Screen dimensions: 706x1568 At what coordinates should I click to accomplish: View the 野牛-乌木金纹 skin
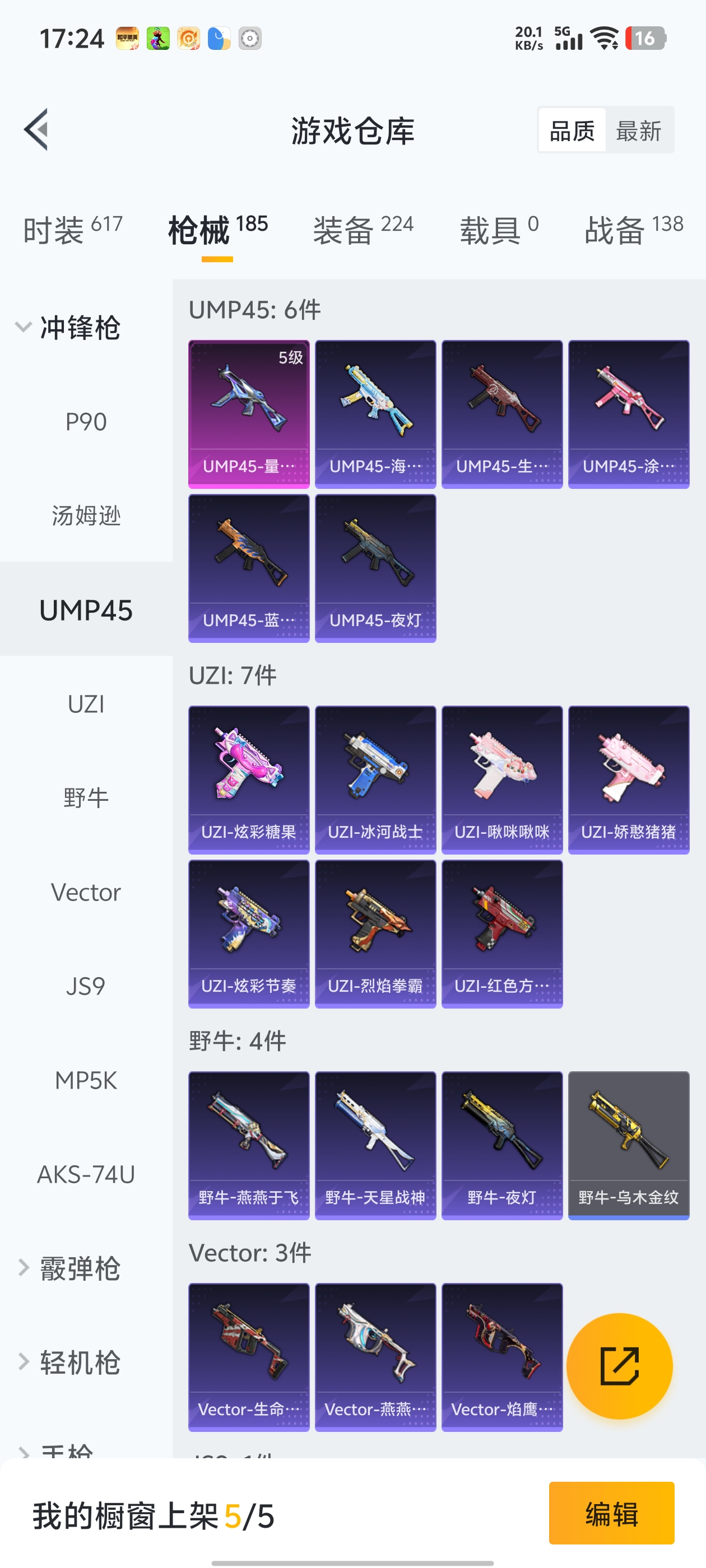[x=628, y=1145]
